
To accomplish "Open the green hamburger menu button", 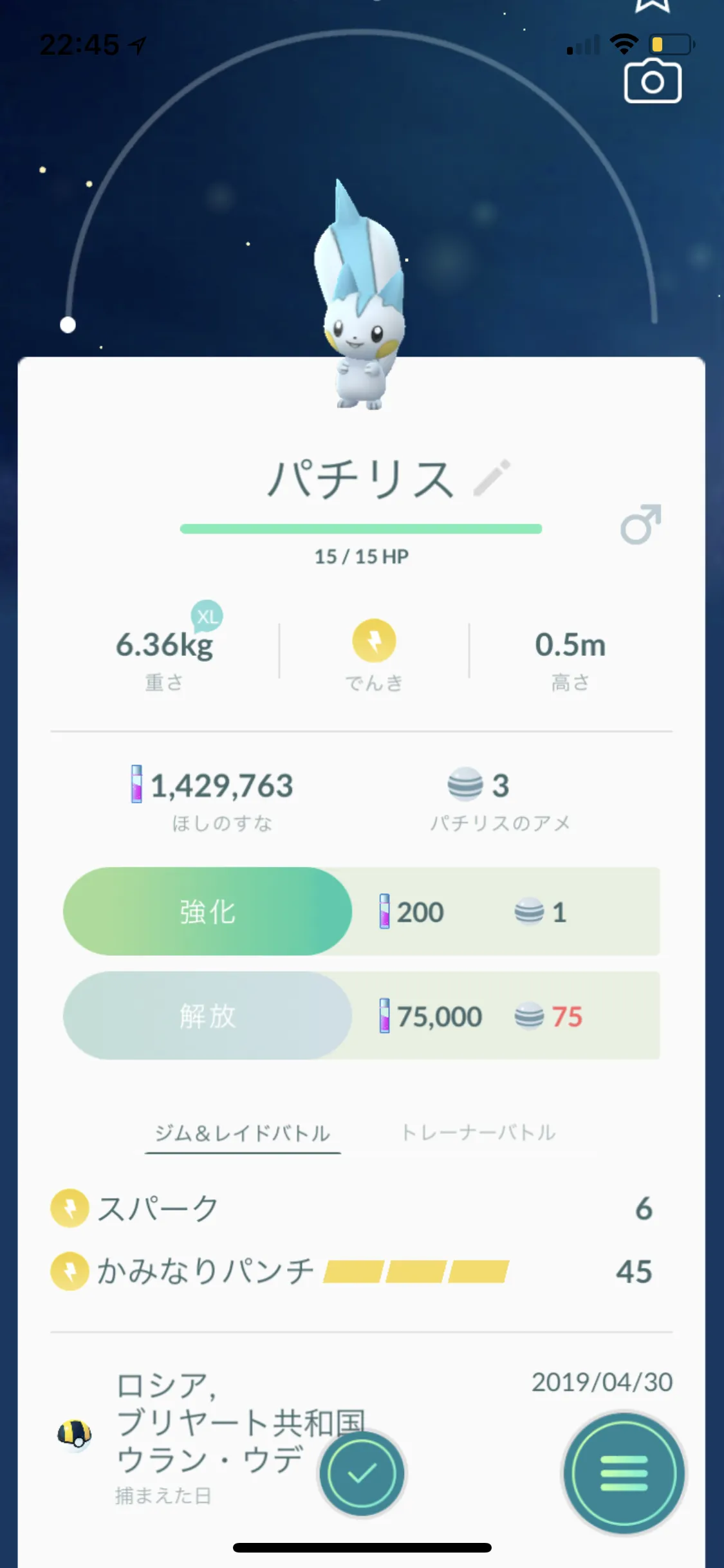I will pos(624,1473).
